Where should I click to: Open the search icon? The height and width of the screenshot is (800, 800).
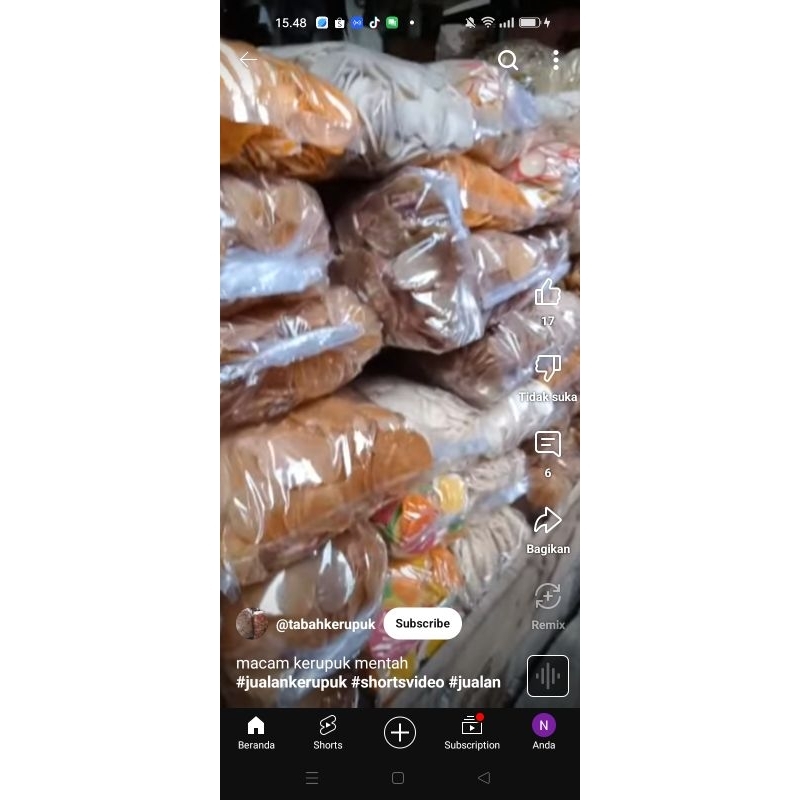coord(508,60)
